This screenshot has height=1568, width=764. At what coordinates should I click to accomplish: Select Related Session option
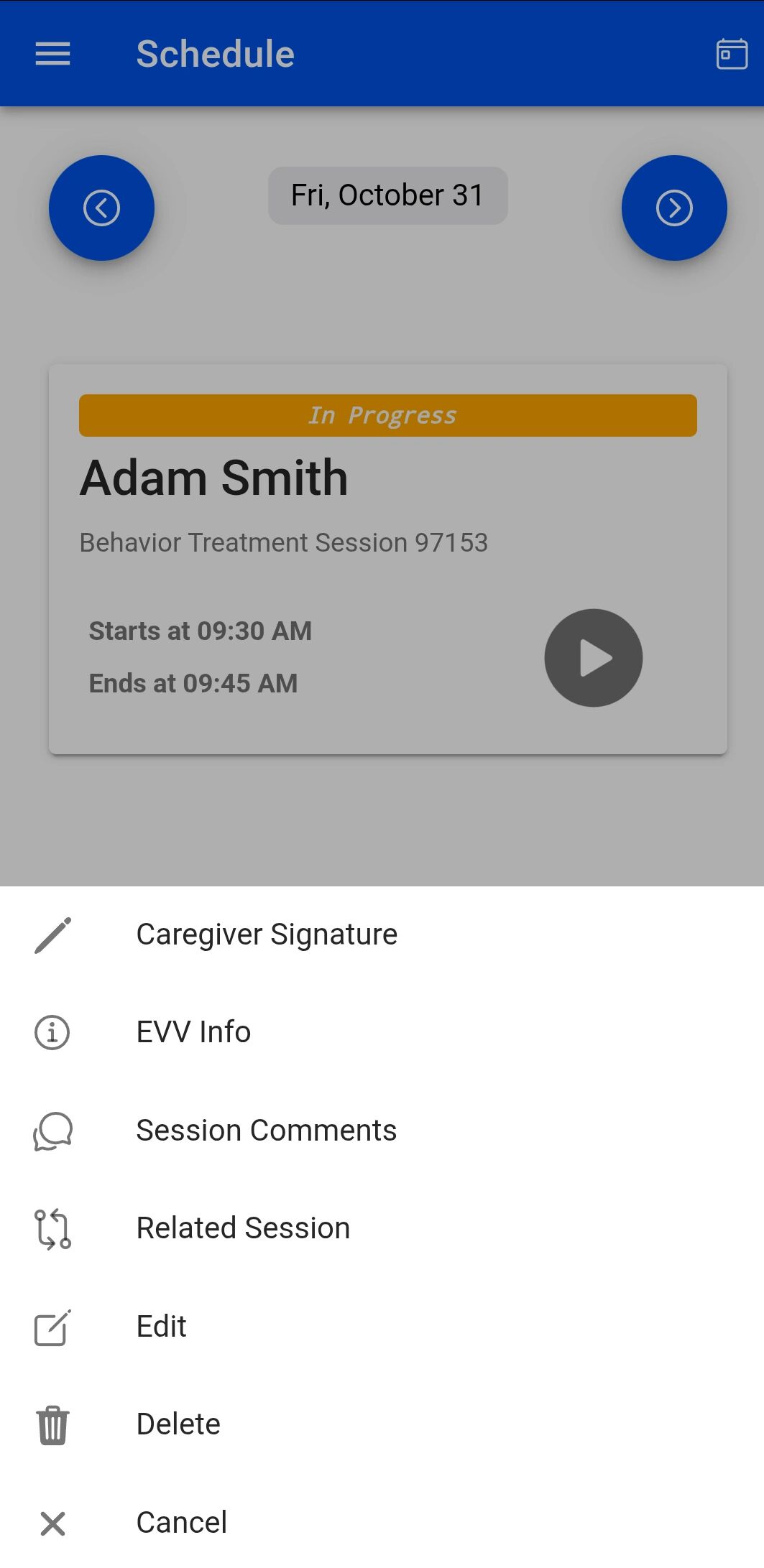243,1228
